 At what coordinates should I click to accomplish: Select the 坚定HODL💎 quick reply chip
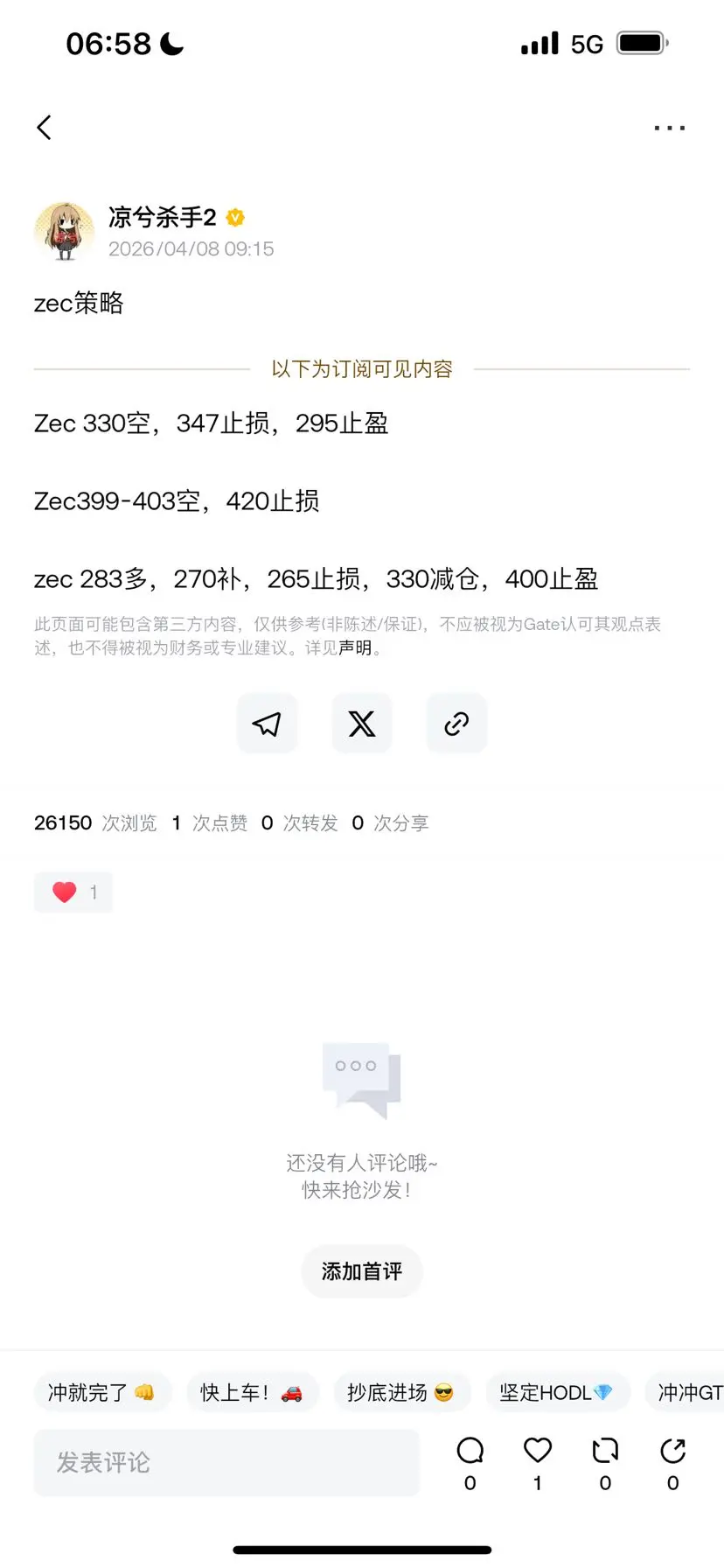[557, 1391]
